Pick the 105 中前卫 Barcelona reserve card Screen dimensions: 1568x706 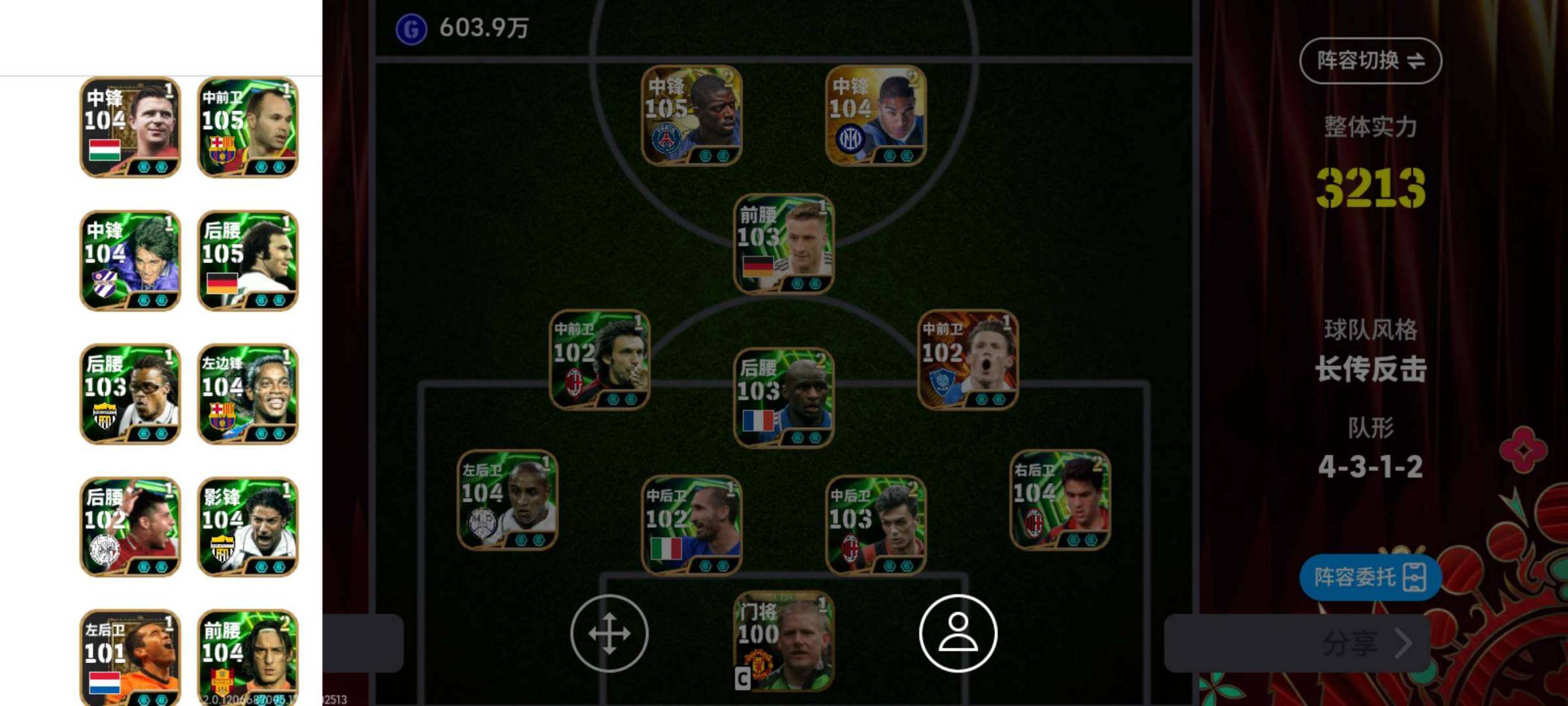coord(248,127)
